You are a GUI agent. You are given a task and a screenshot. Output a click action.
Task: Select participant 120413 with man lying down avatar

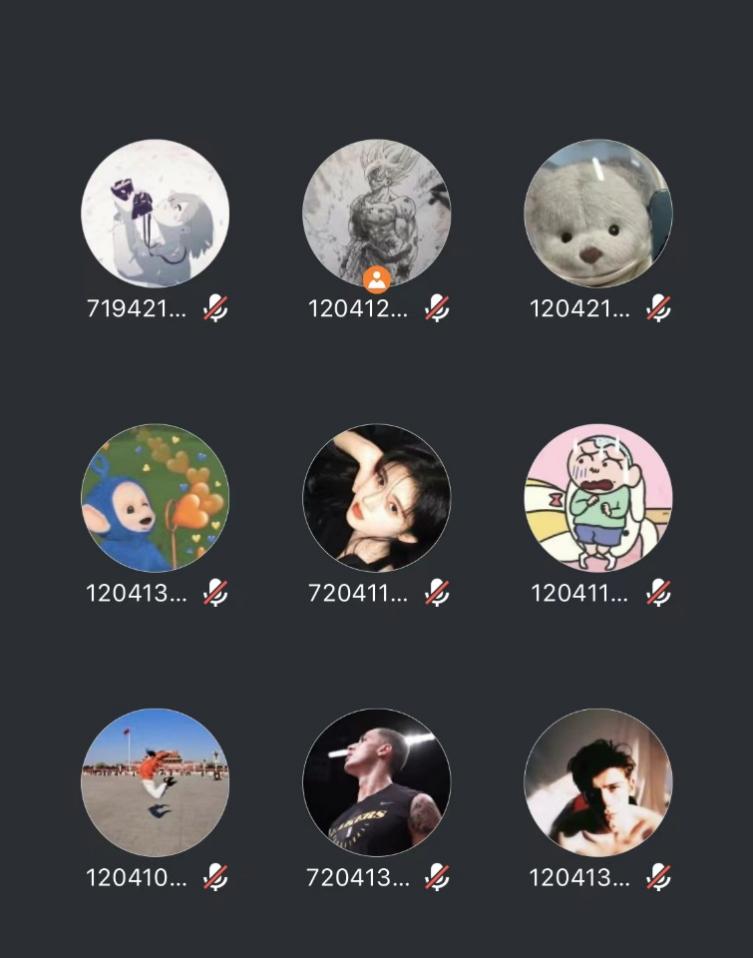pyautogui.click(x=598, y=783)
